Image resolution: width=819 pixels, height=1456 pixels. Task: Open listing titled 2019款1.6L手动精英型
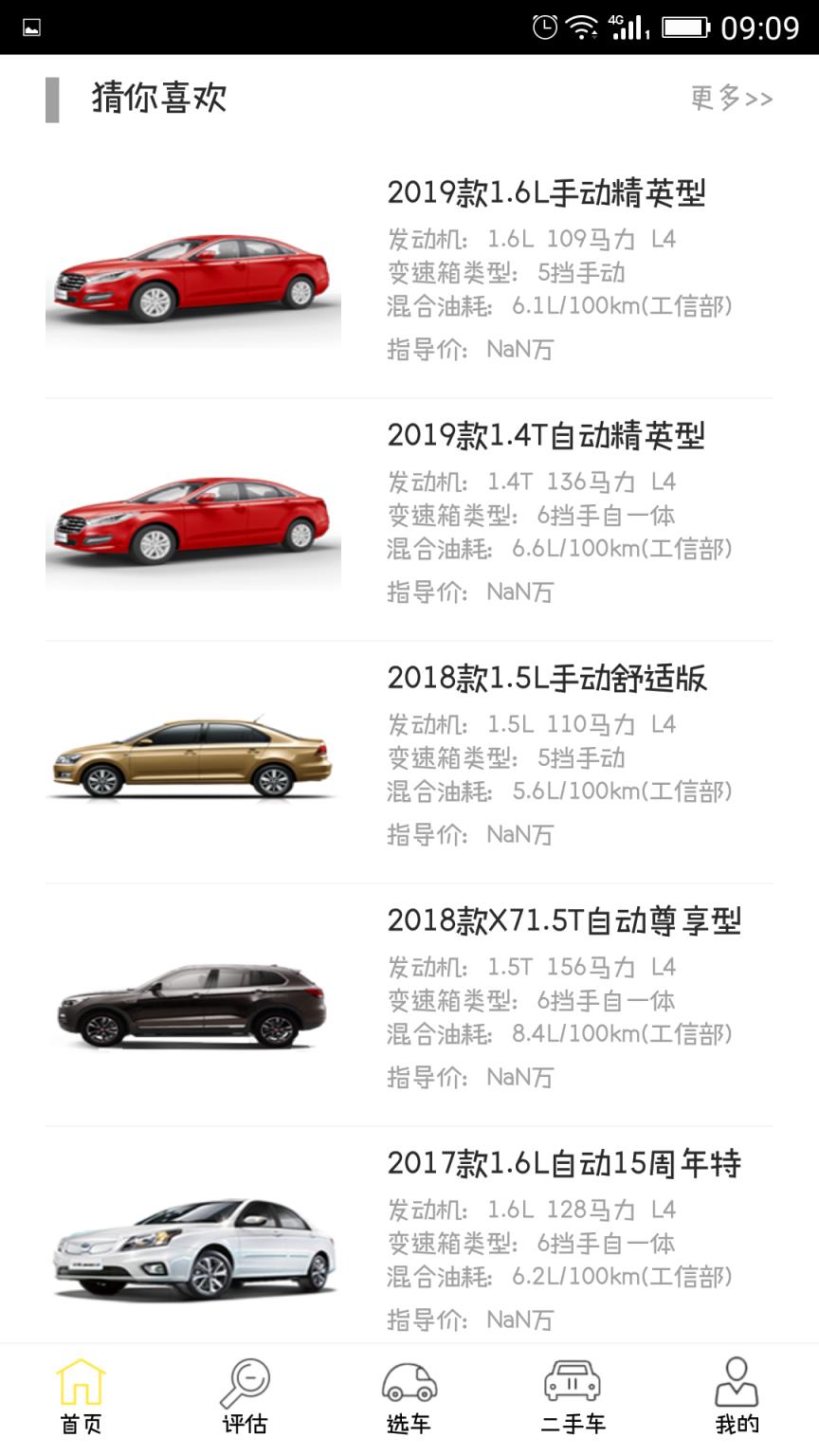click(546, 191)
